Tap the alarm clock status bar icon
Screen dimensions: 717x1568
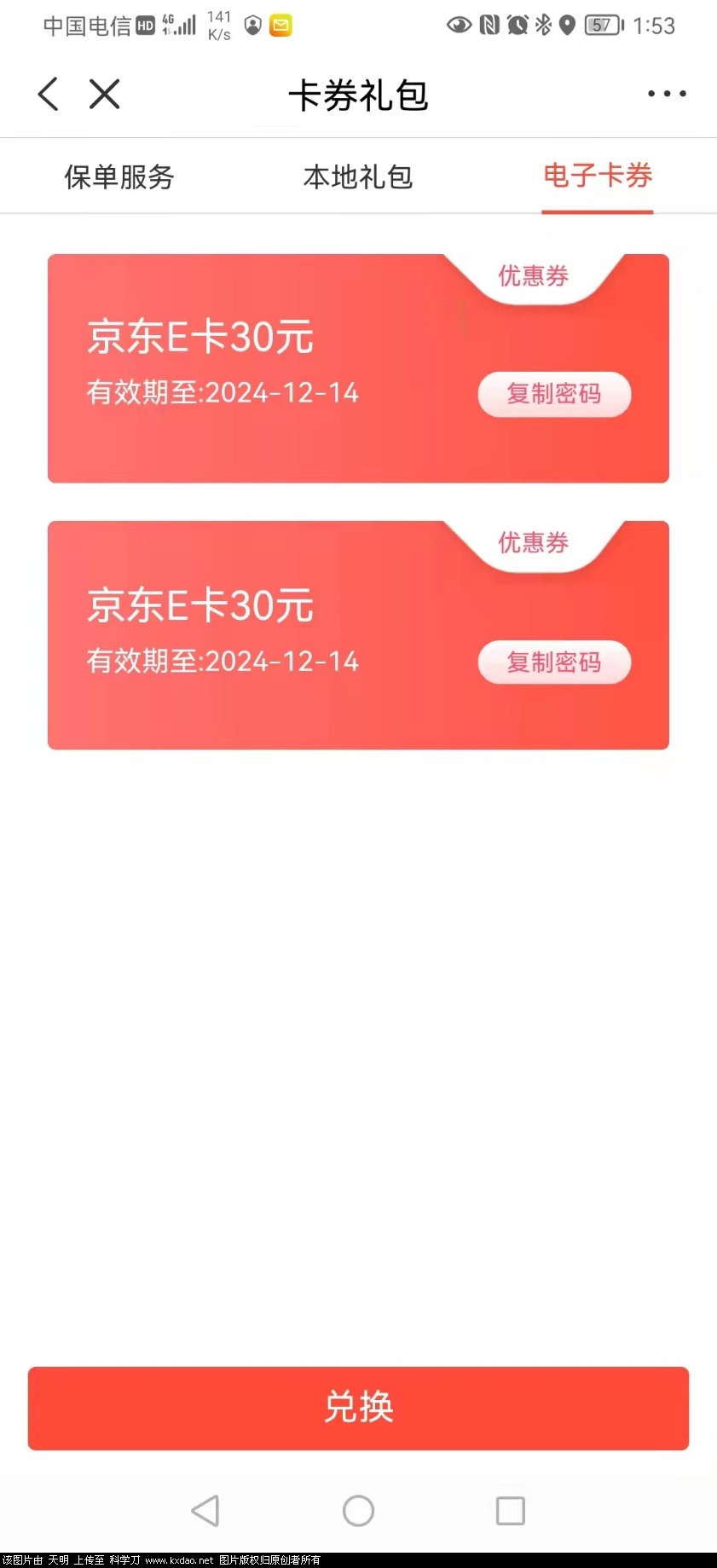(517, 26)
